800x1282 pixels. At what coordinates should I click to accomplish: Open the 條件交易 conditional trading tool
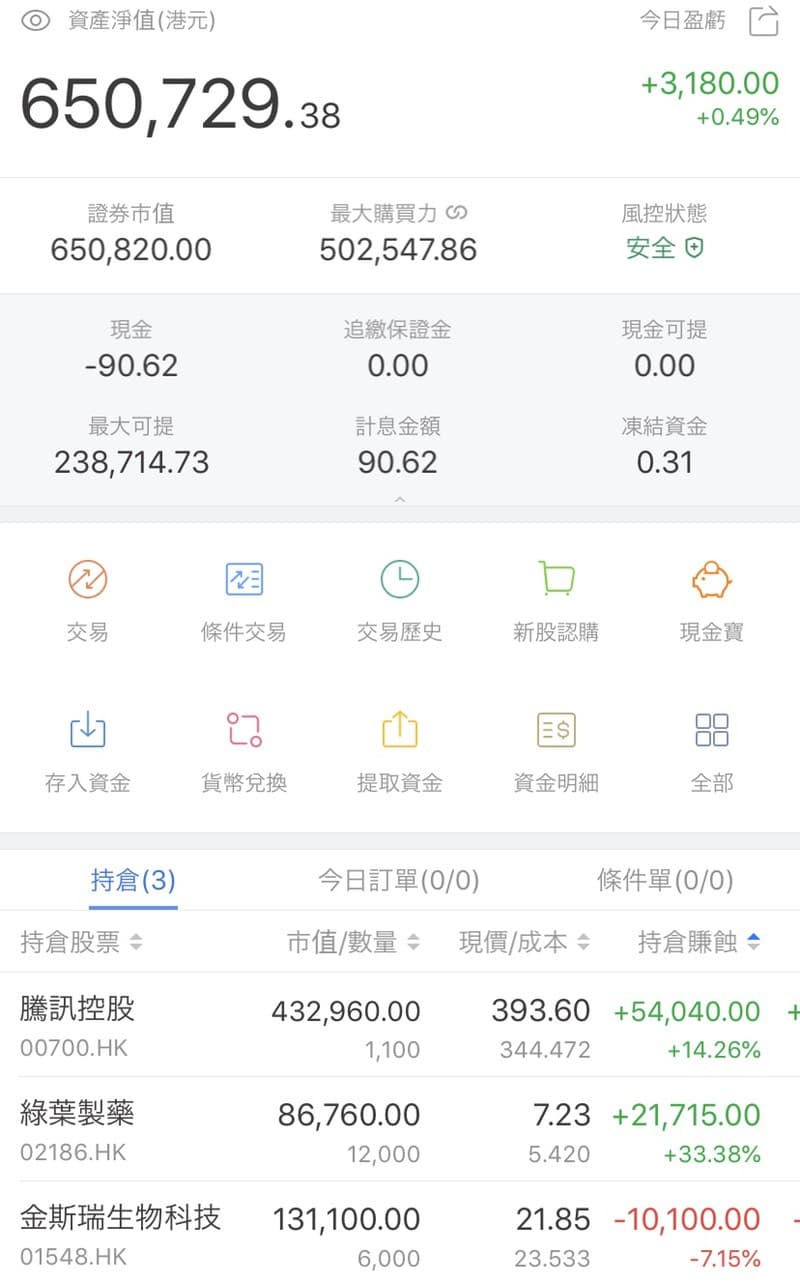pyautogui.click(x=242, y=595)
